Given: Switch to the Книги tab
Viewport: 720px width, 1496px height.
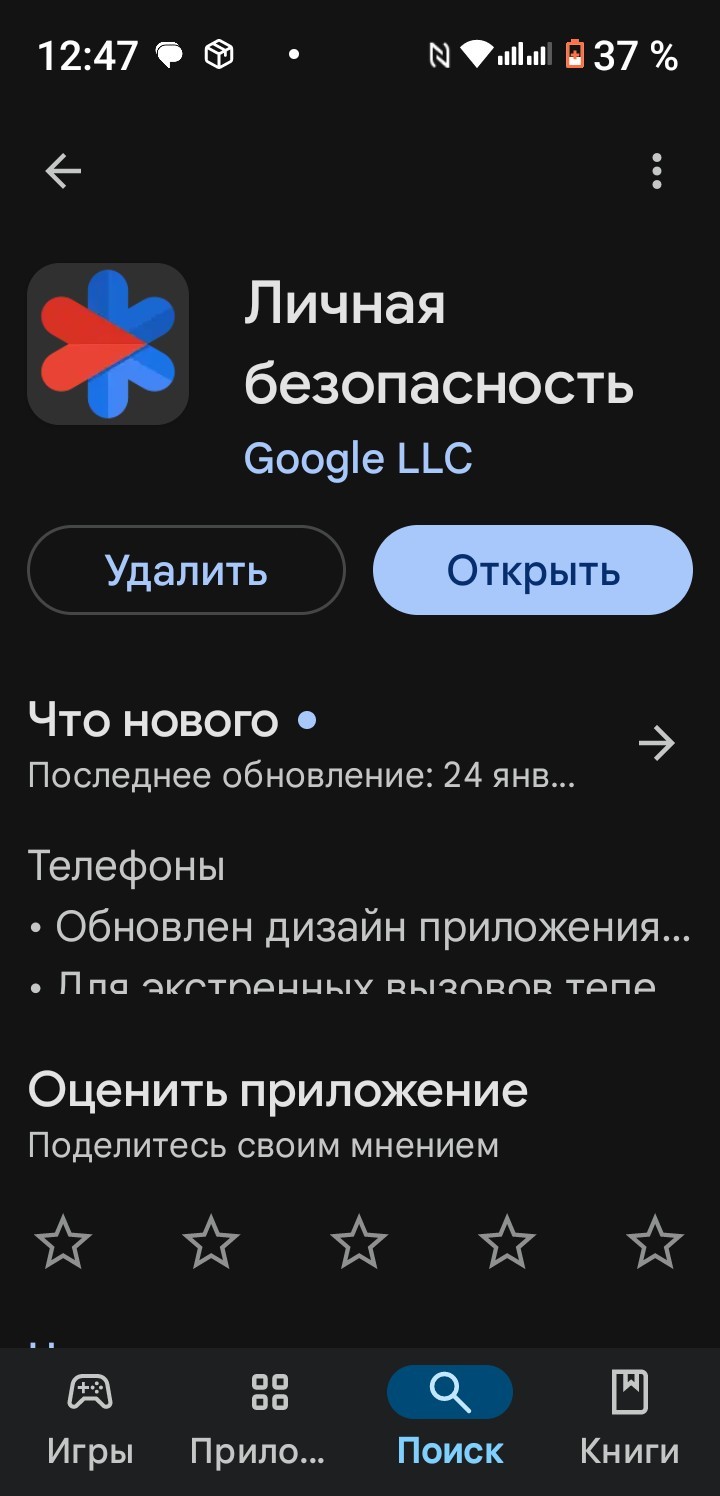Looking at the screenshot, I should click(x=629, y=1418).
